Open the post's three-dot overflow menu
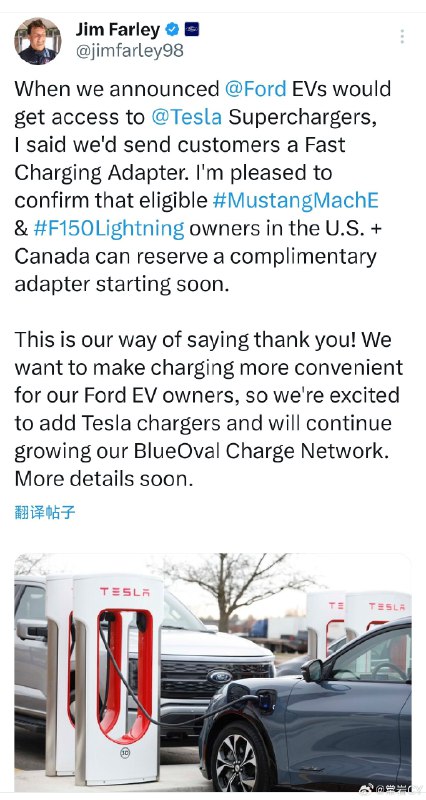 tap(402, 37)
